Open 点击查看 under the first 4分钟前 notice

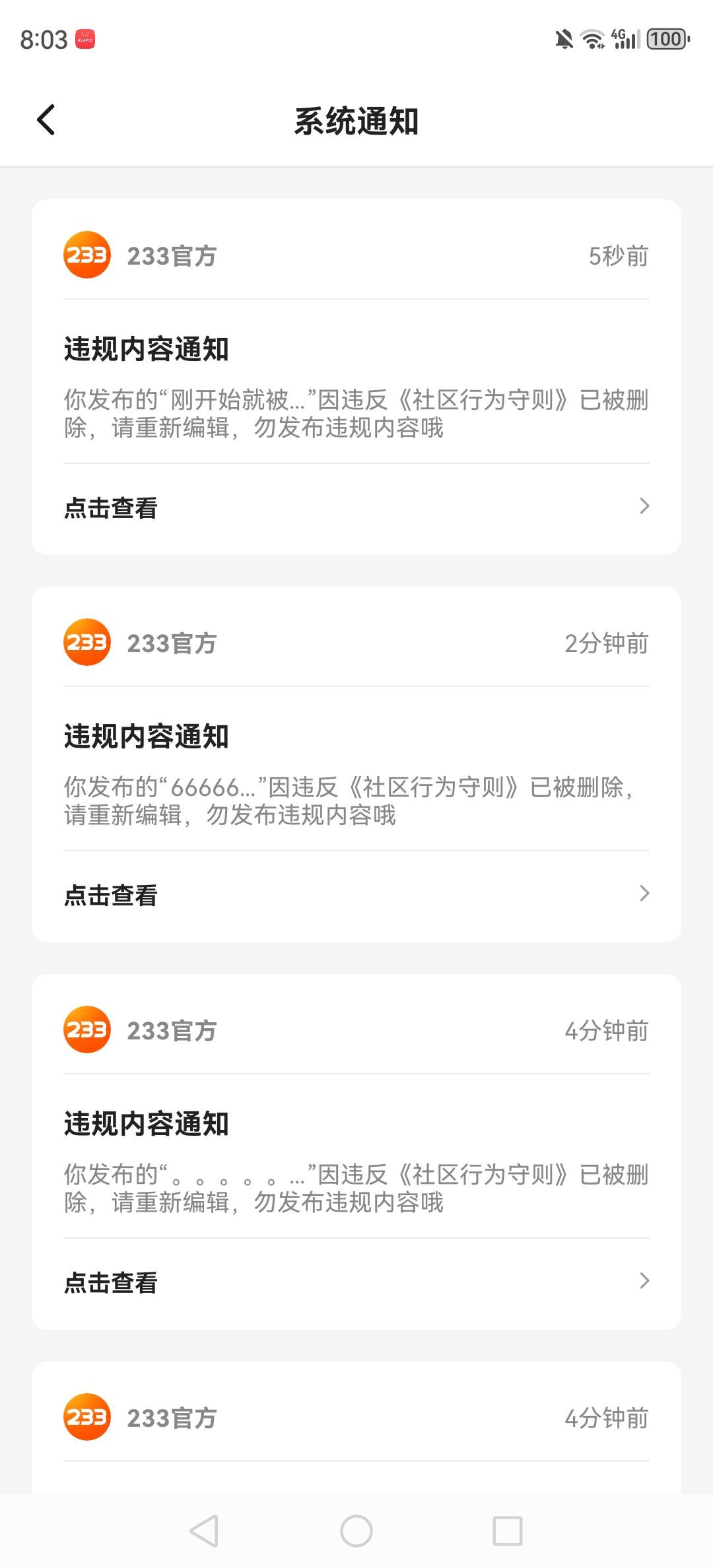[x=356, y=1282]
